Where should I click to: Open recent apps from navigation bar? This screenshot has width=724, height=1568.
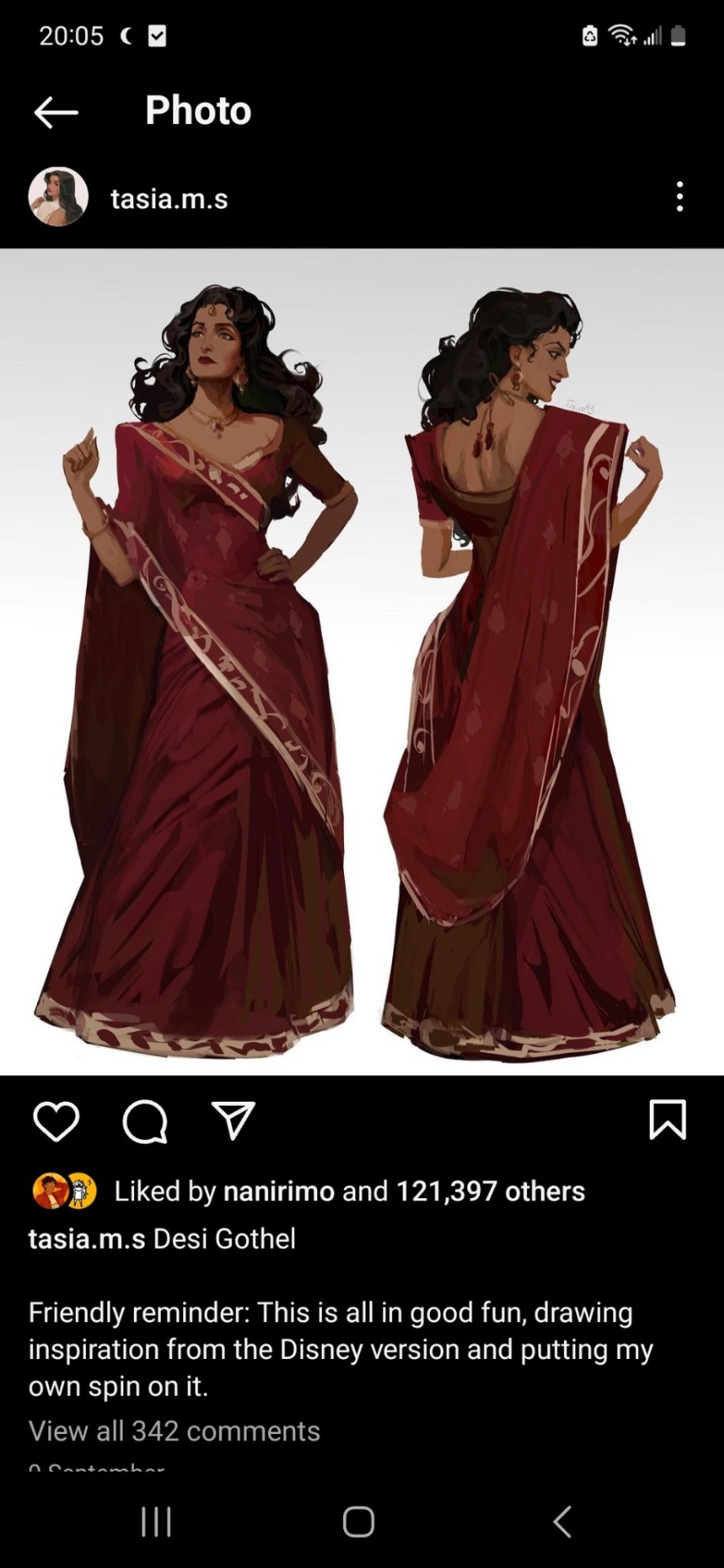coord(156,1521)
